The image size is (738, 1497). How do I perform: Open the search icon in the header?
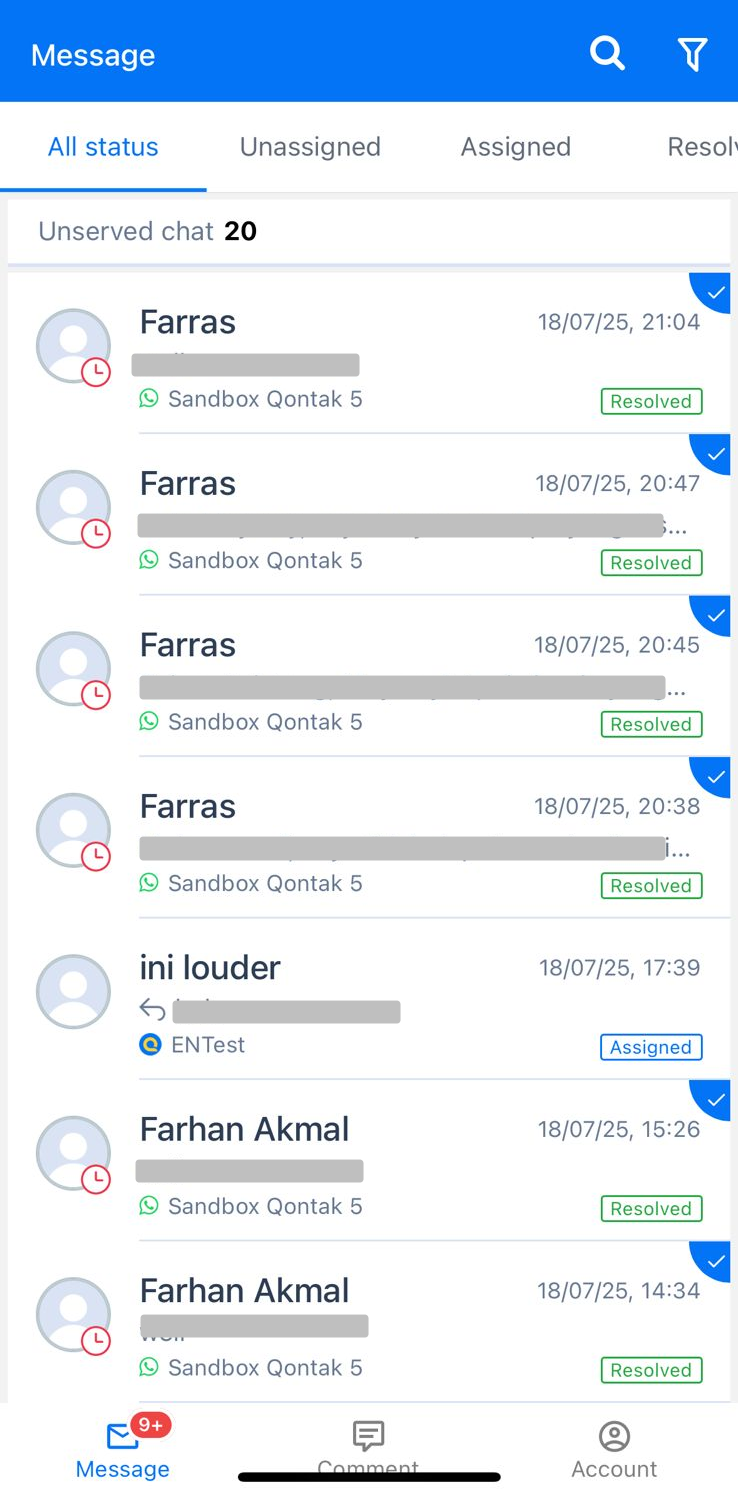click(x=607, y=53)
